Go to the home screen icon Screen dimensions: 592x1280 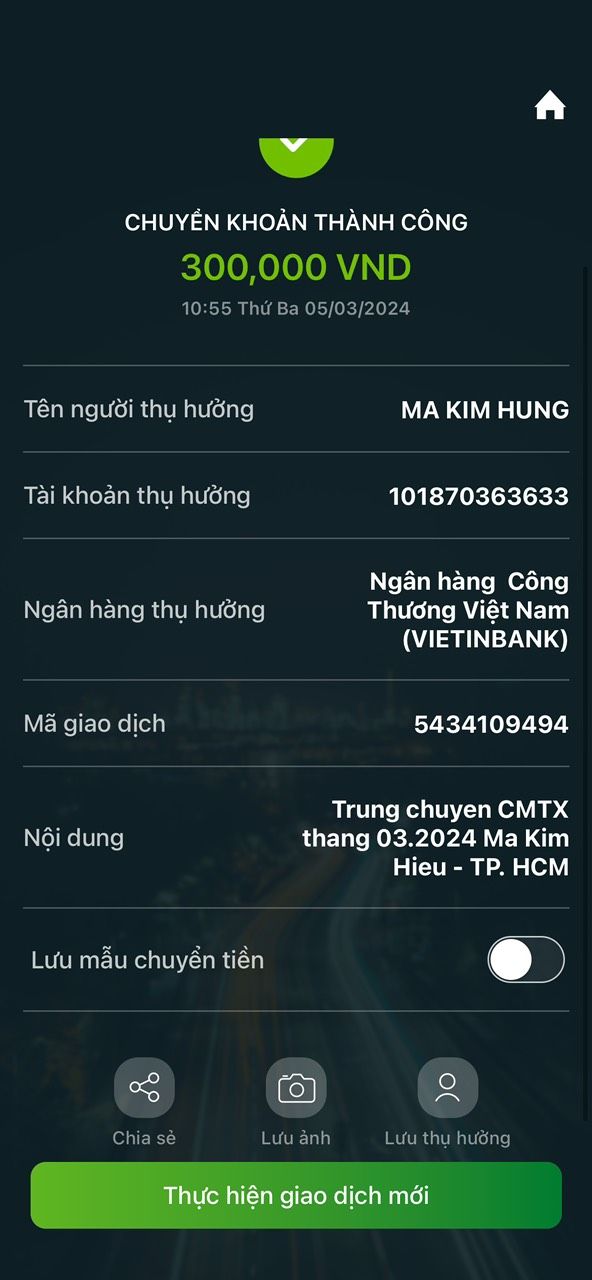tap(550, 105)
